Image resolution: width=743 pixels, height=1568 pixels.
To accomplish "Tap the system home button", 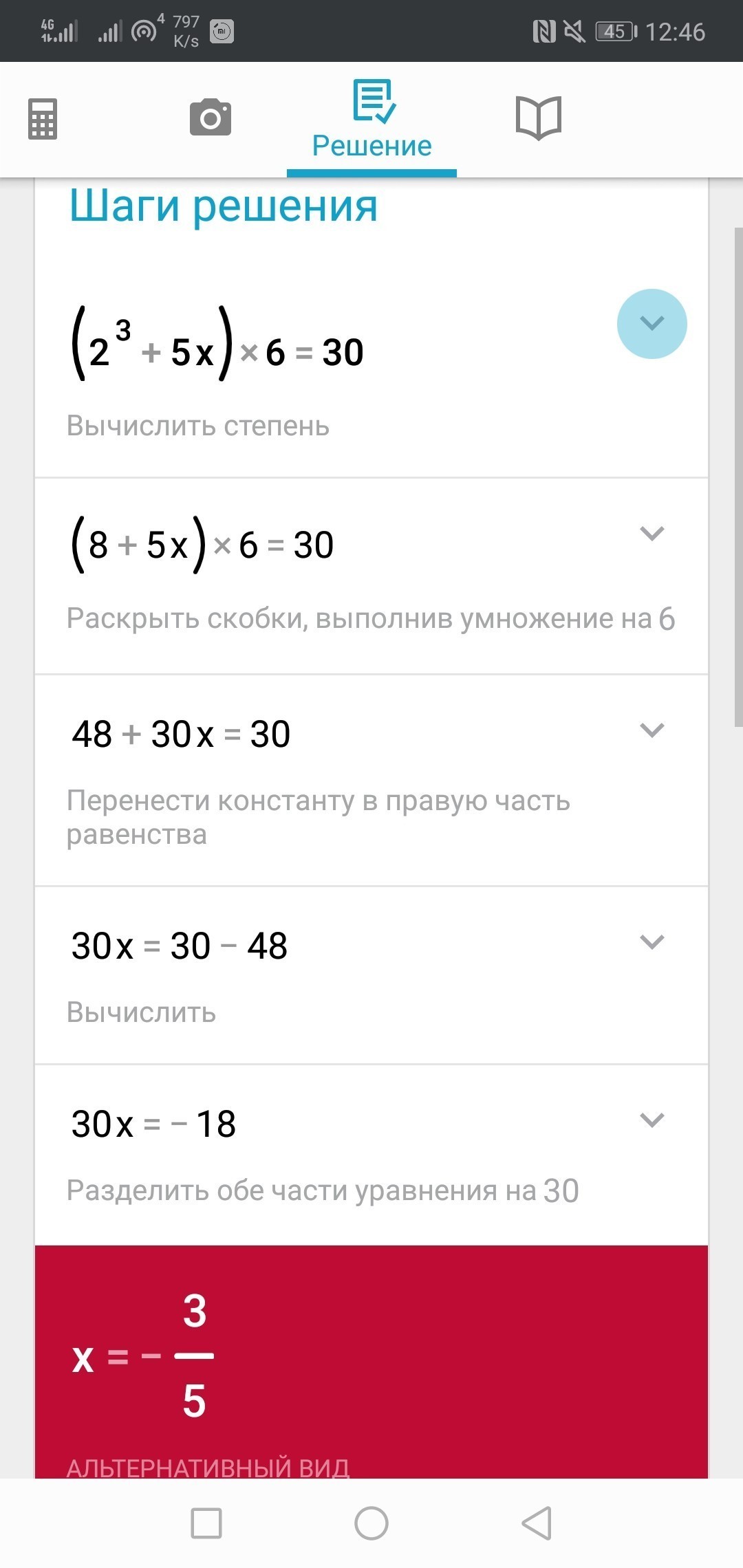I will pyautogui.click(x=371, y=1523).
